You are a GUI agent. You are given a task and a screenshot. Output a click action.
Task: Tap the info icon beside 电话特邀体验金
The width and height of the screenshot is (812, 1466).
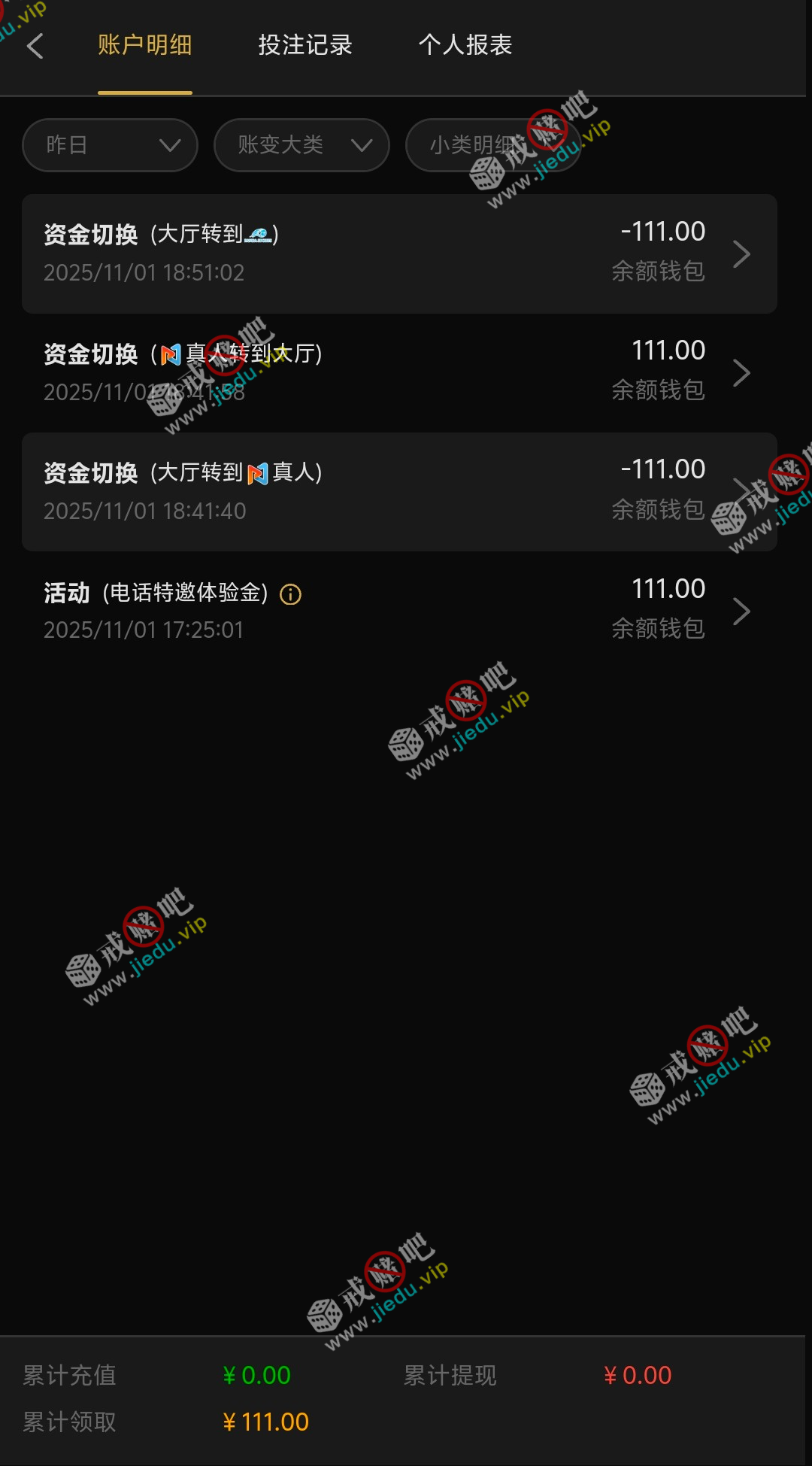[290, 594]
